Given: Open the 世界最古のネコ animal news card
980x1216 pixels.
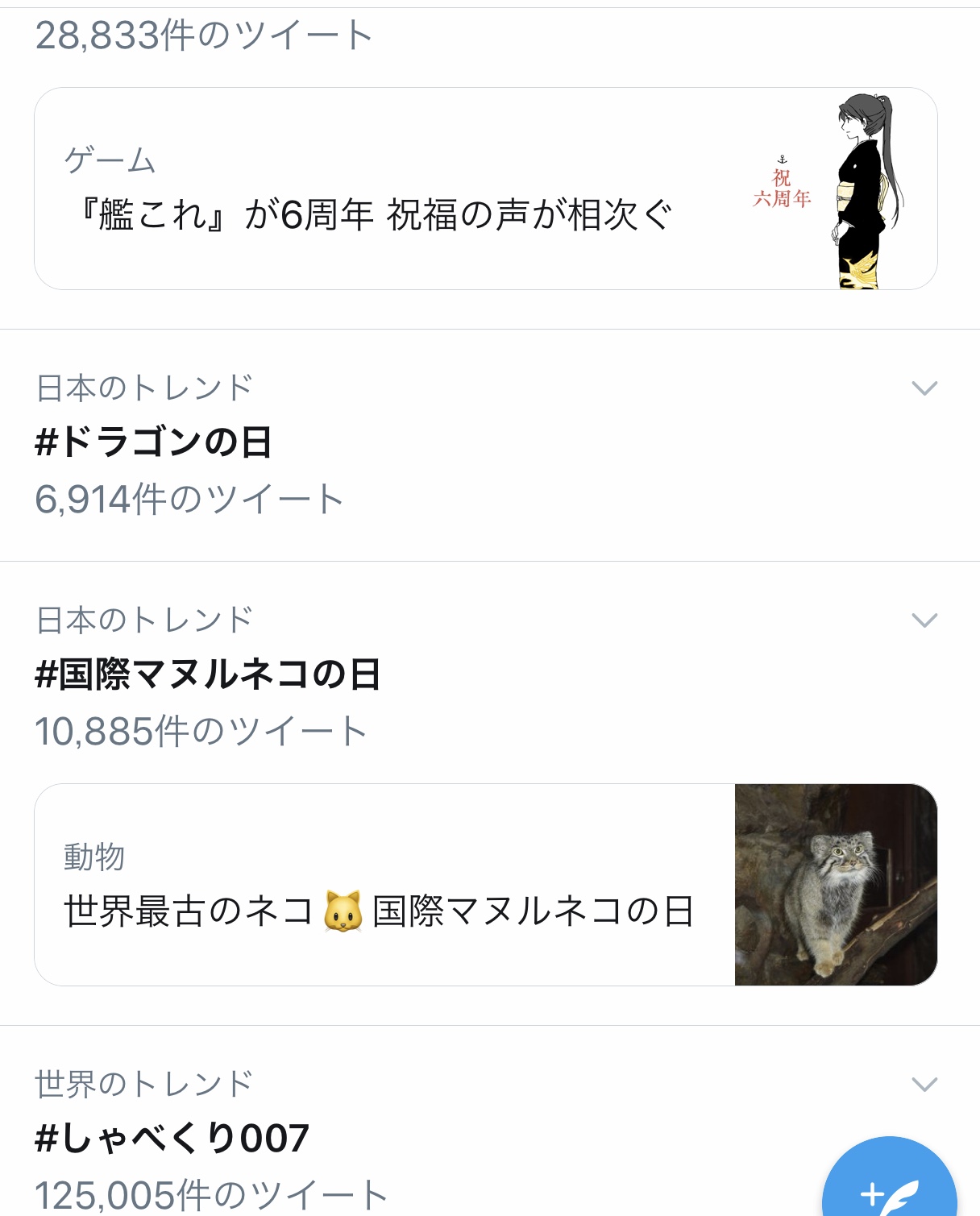Looking at the screenshot, I should (x=485, y=885).
